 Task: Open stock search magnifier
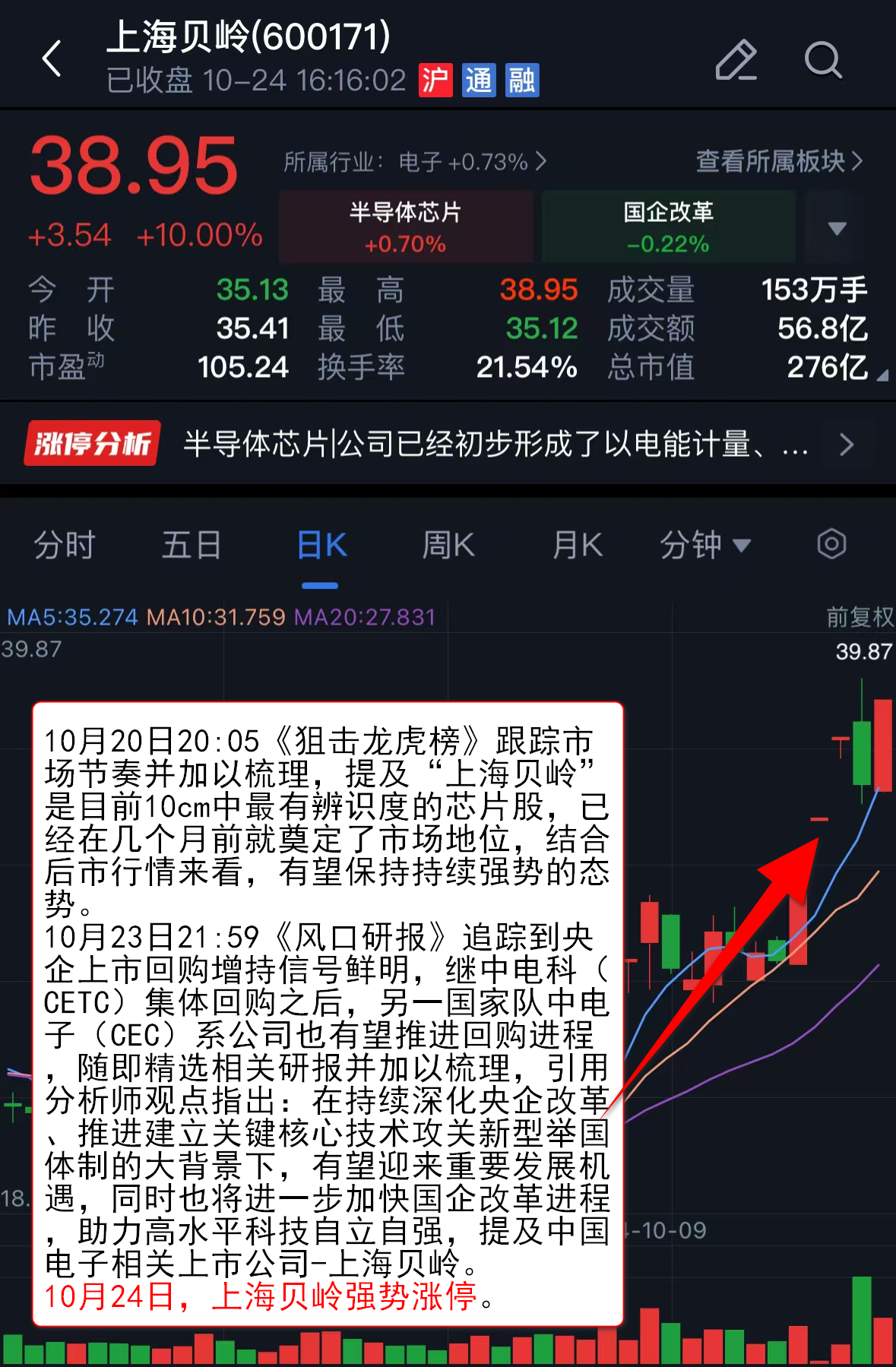tap(823, 60)
